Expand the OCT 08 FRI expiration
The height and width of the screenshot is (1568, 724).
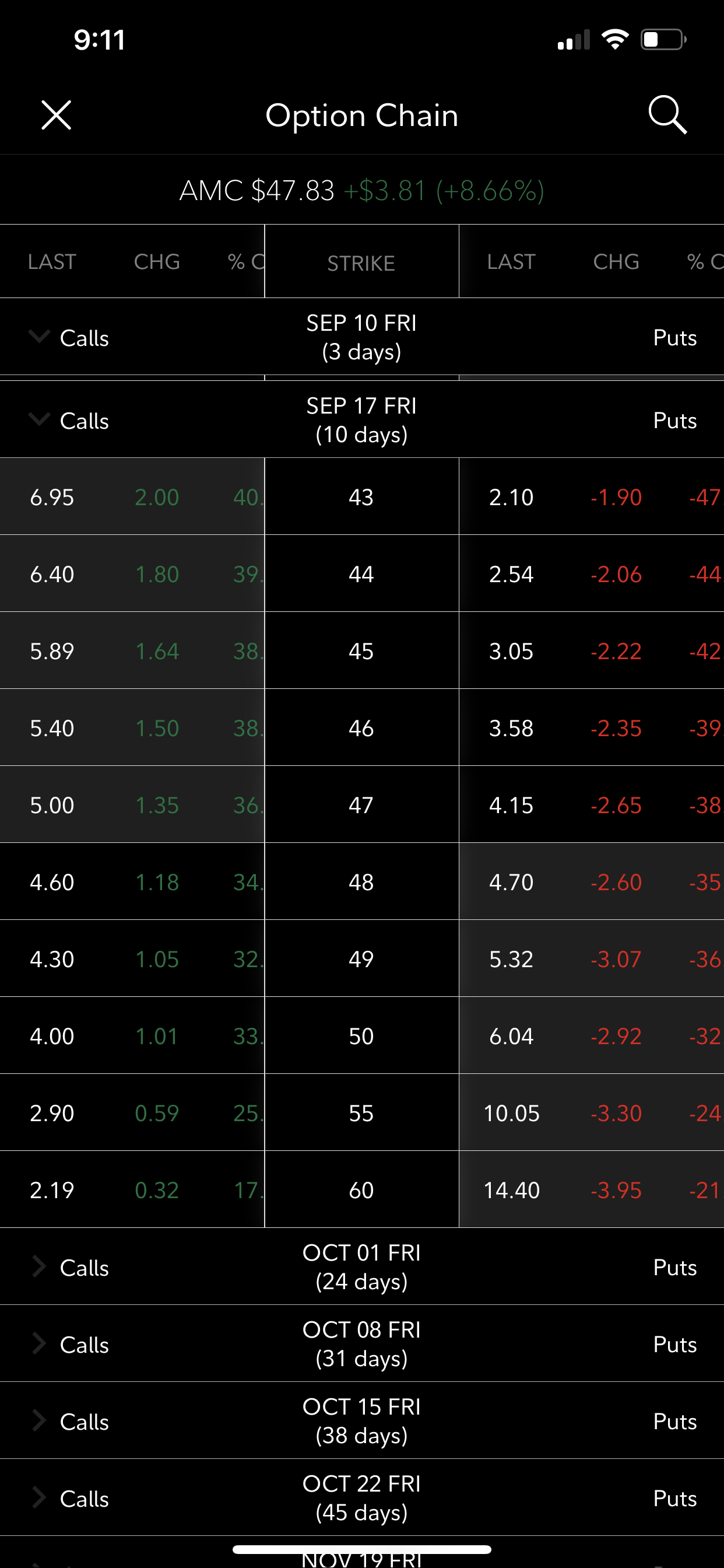(361, 1344)
